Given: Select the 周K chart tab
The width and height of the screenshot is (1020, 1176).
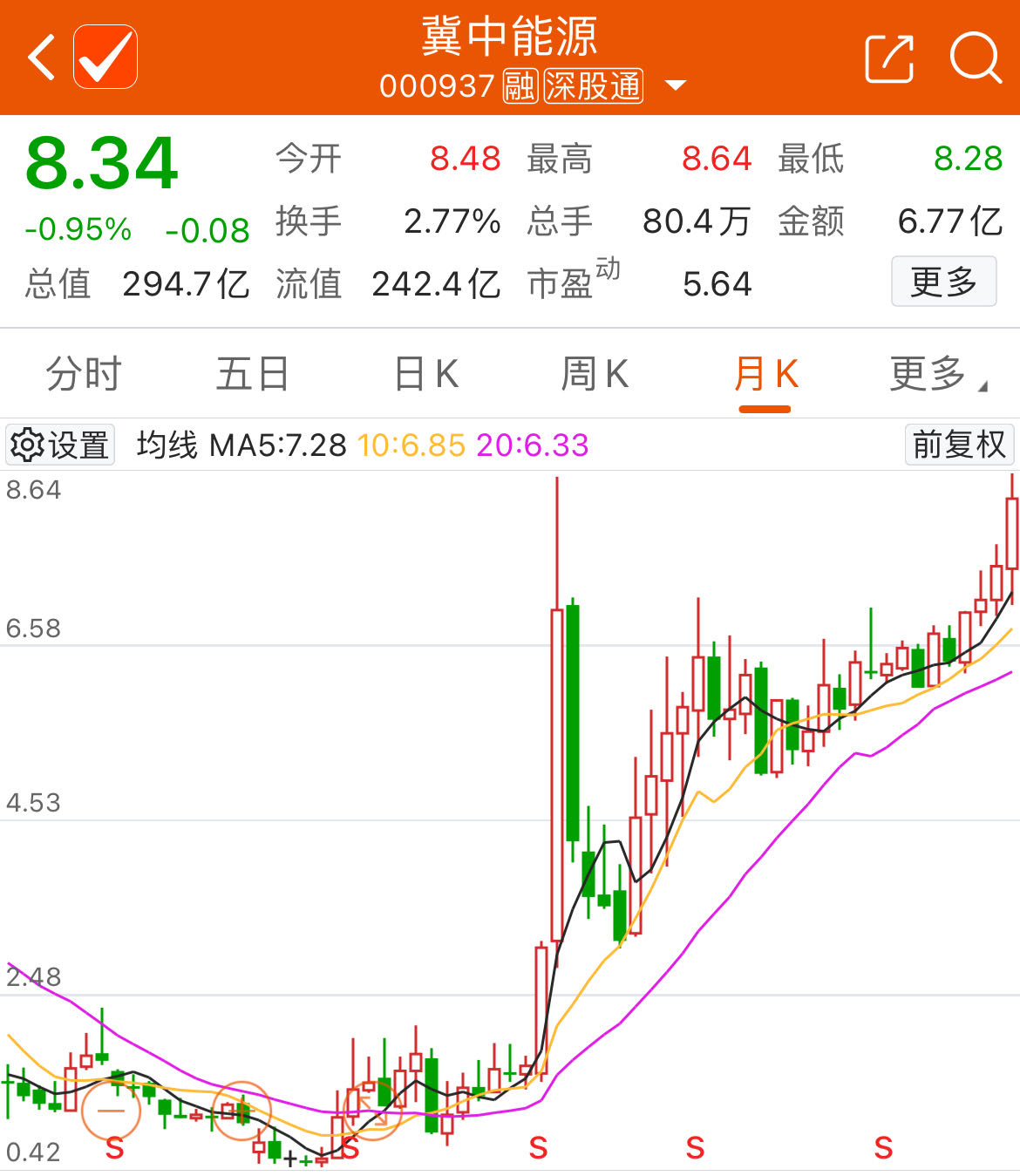Looking at the screenshot, I should [x=595, y=375].
